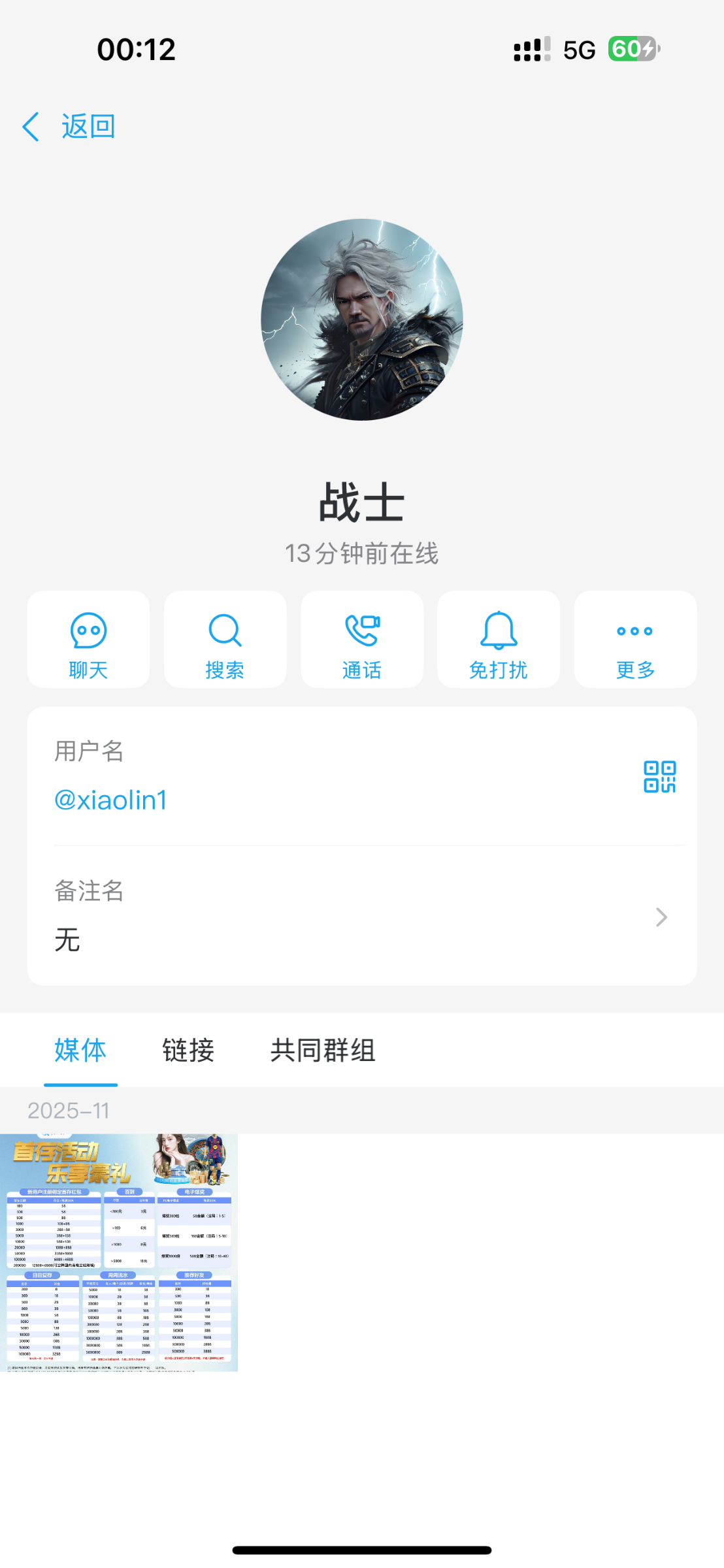Viewport: 724px width, 1568px height.
Task: Open the chevron next to 无
Action: click(x=662, y=917)
